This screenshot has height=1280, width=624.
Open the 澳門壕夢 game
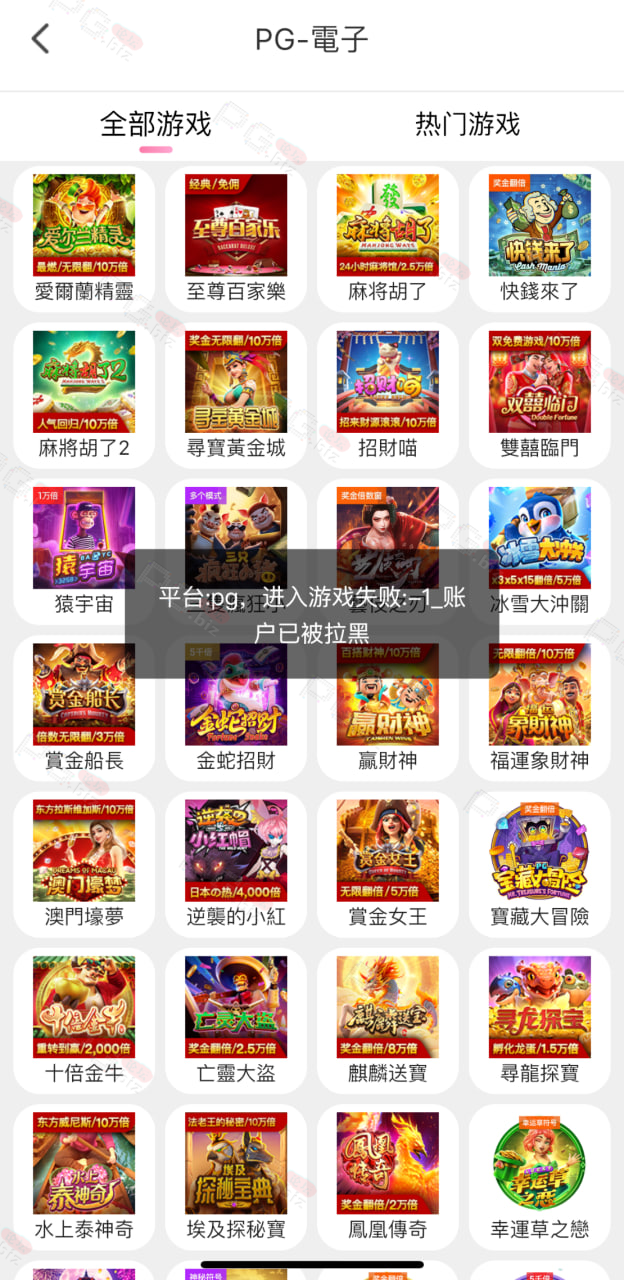(84, 864)
